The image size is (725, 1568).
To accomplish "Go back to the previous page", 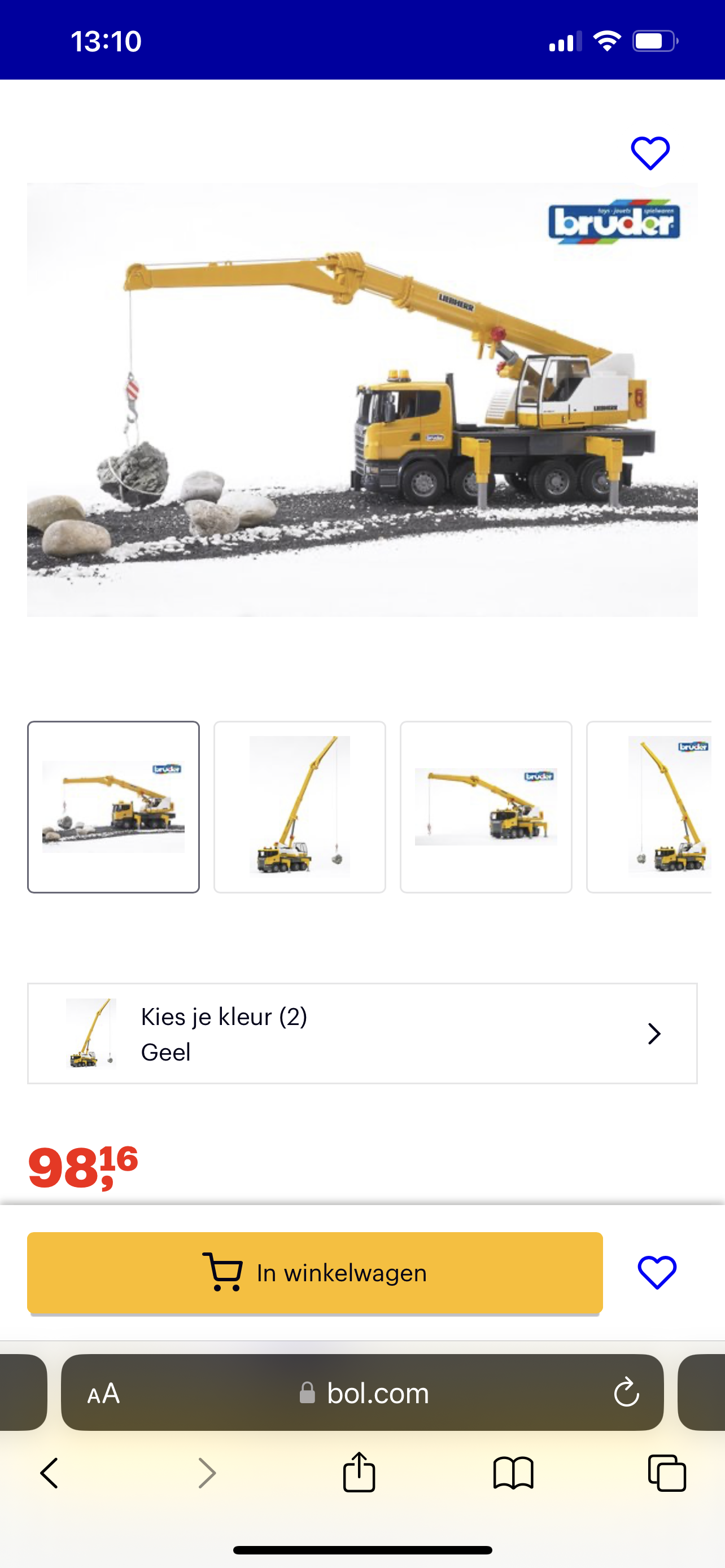I will click(49, 1473).
